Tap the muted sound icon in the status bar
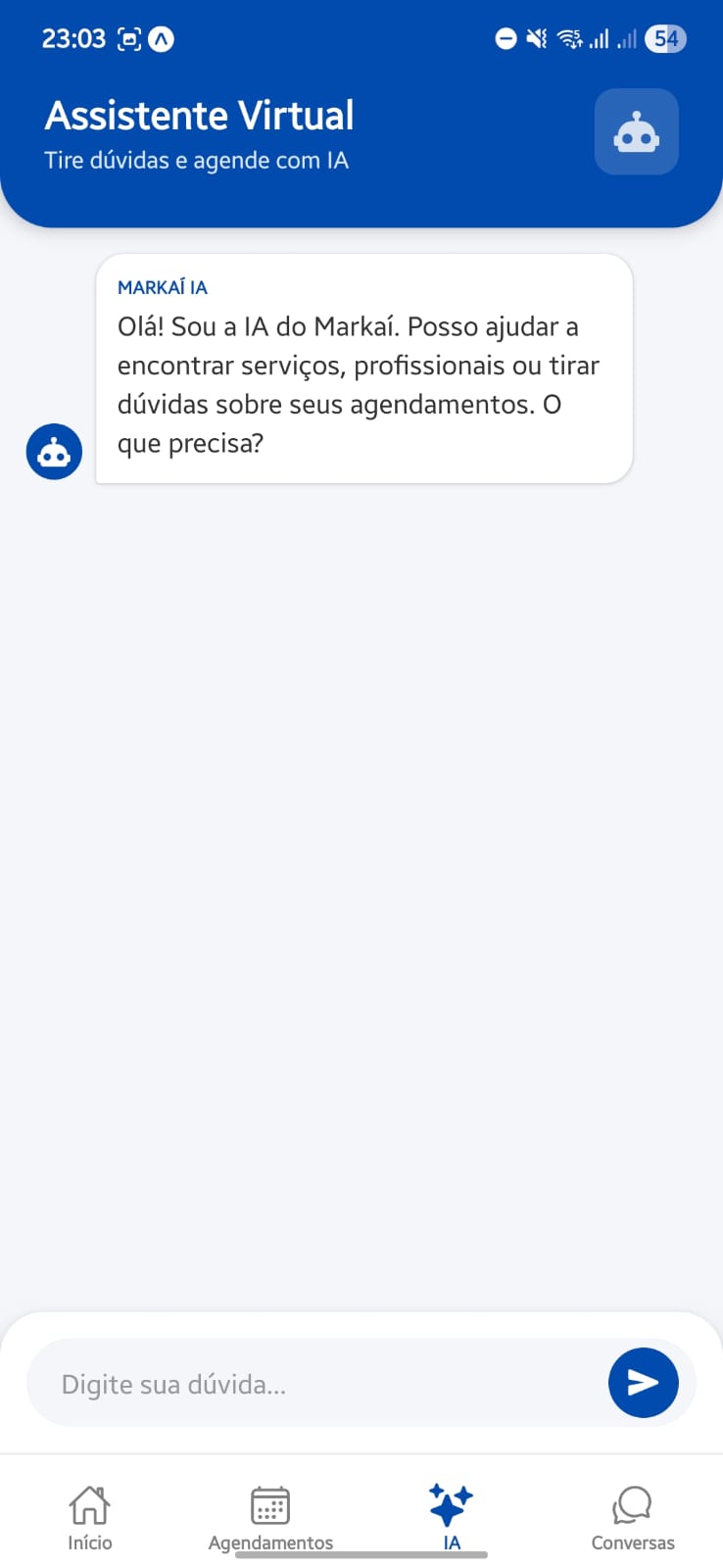The image size is (723, 1568). [534, 39]
